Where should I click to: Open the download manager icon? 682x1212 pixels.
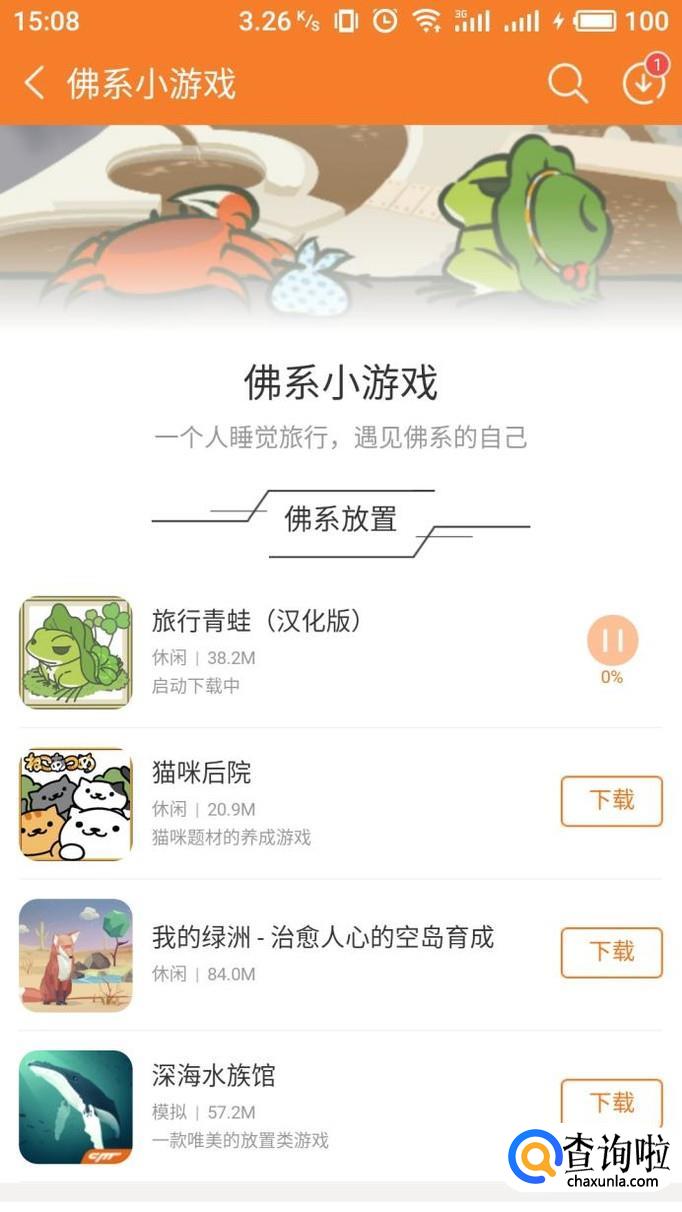643,84
